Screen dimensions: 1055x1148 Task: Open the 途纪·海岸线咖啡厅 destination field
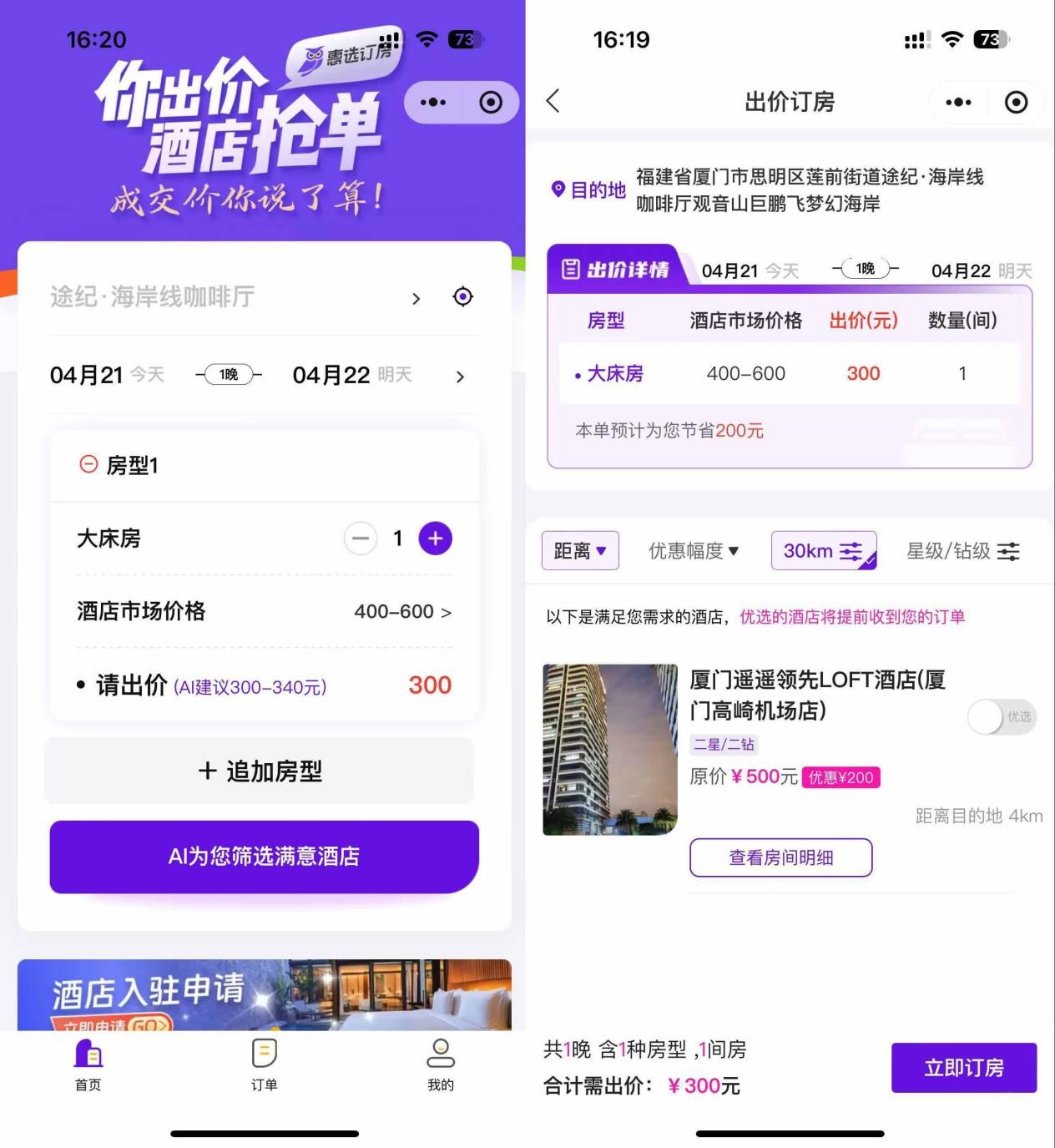click(234, 297)
